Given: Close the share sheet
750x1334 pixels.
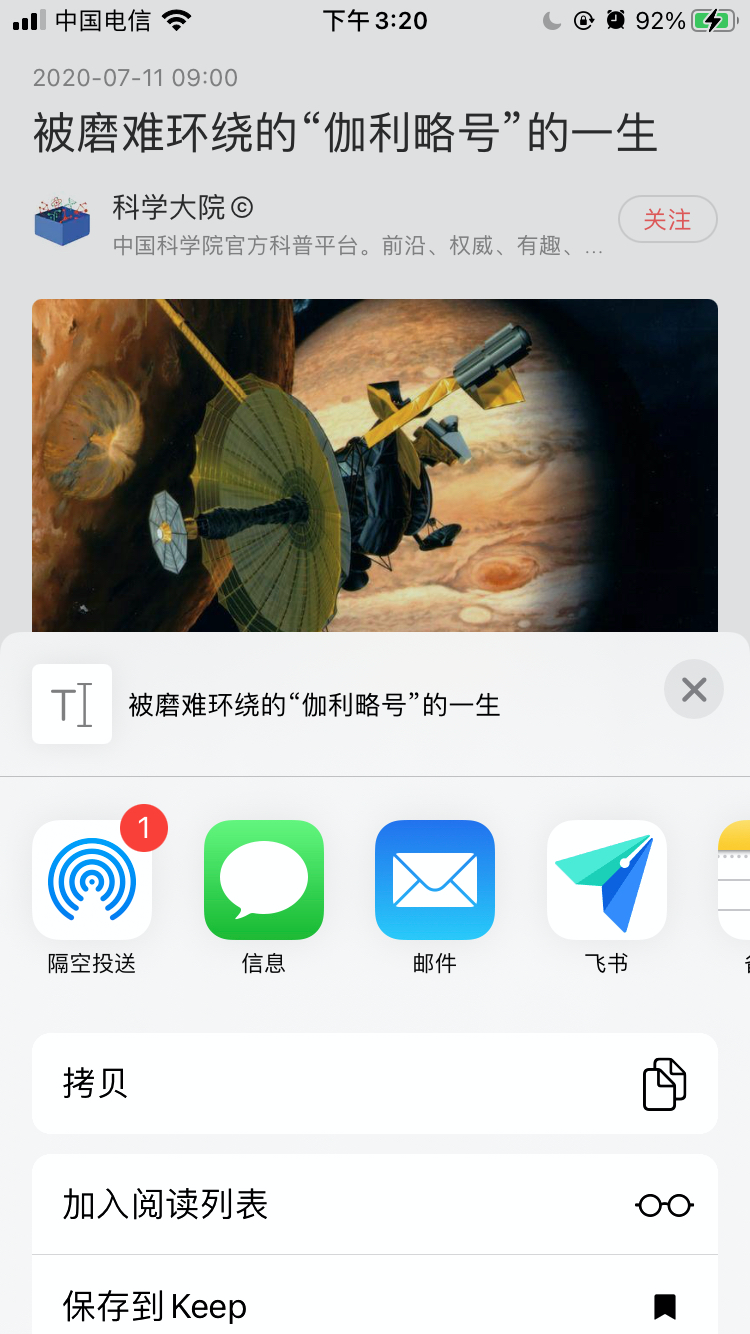Looking at the screenshot, I should 693,689.
